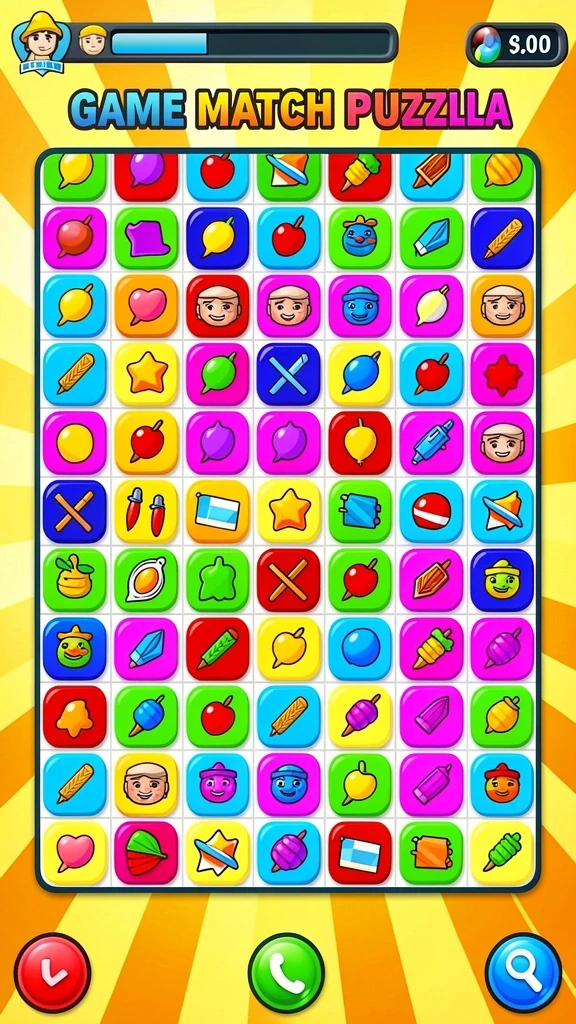Tap the pink tile with red splat
576x1024 pixels.
point(502,374)
